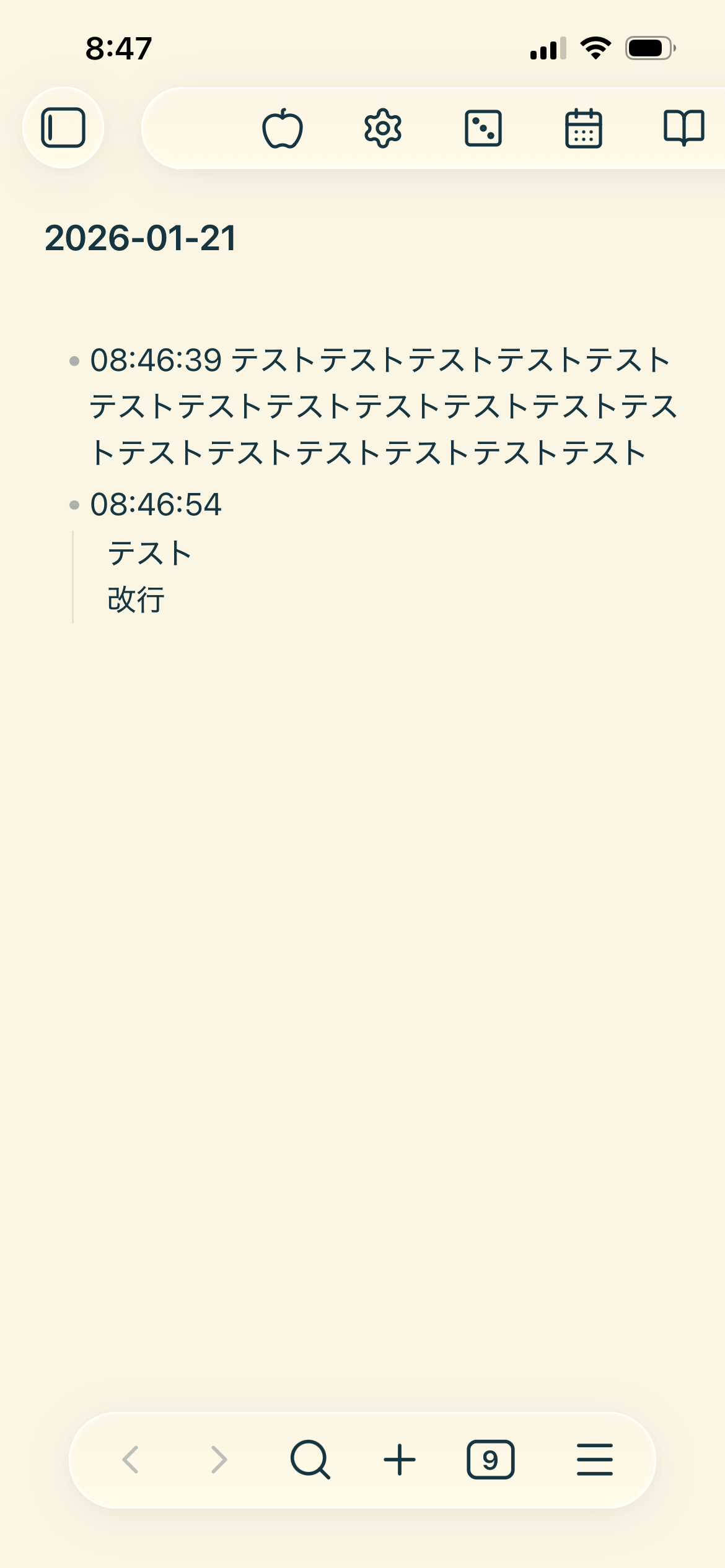Open the hamburger menu in bottom bar
The width and height of the screenshot is (725, 1568).
(594, 1460)
